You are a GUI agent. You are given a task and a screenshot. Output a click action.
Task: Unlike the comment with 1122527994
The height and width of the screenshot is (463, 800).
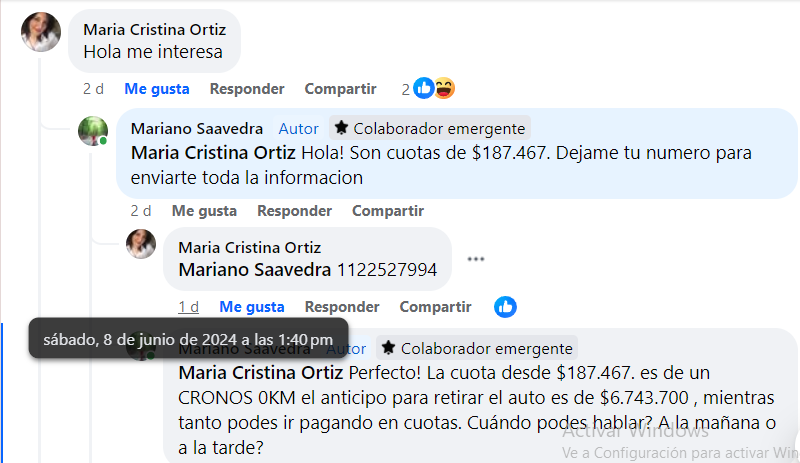(x=252, y=307)
